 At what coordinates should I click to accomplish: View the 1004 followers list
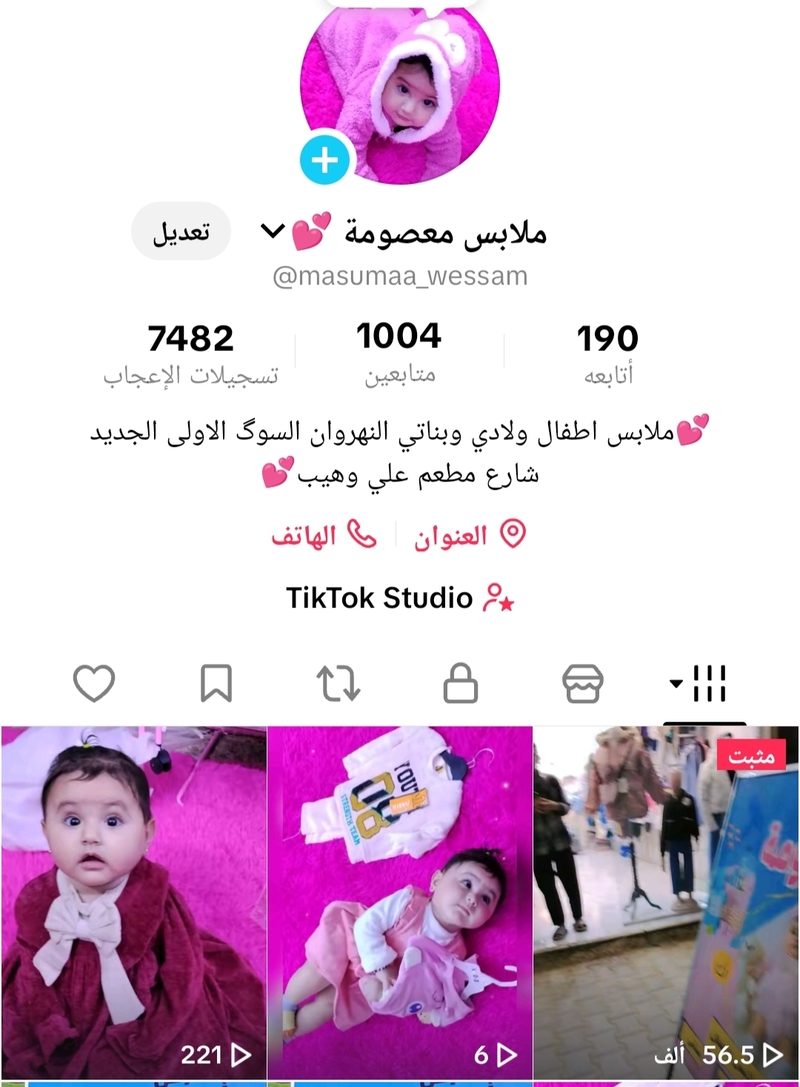(399, 352)
